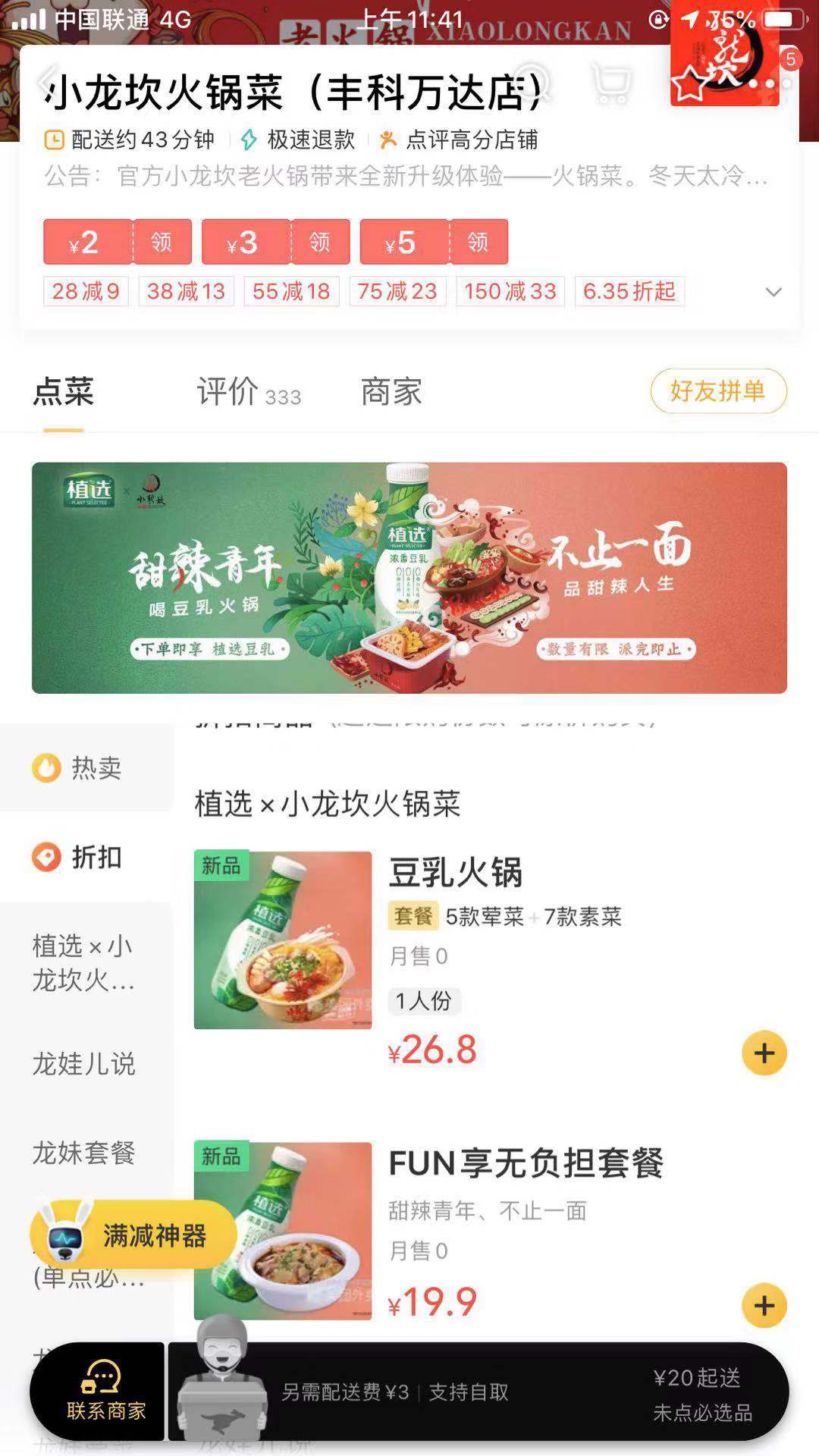Screen dimensions: 819x1456
Task: Switch to the 商家 tab
Action: click(x=391, y=393)
